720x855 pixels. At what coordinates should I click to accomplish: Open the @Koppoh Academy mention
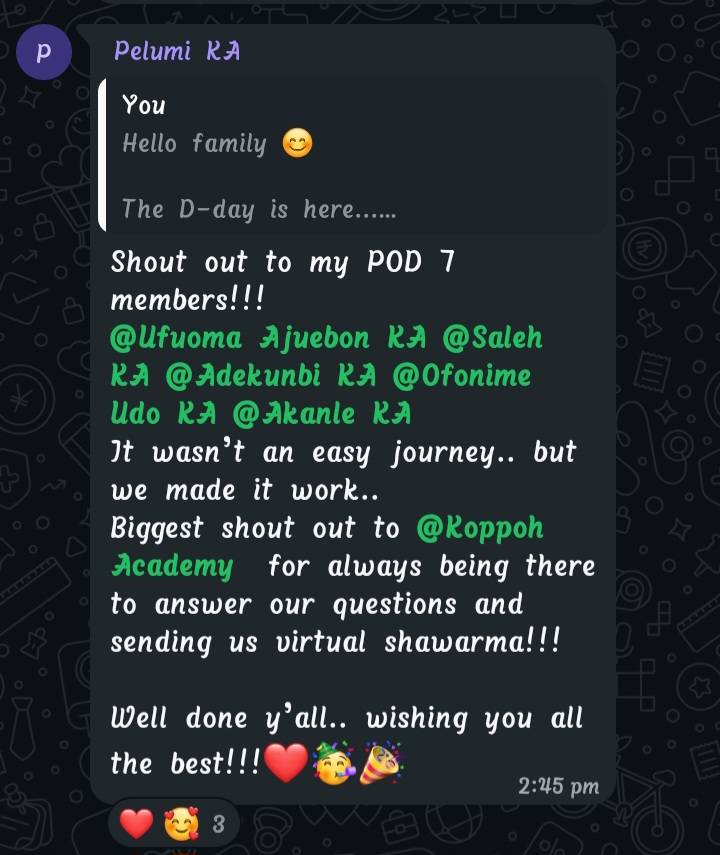point(327,547)
